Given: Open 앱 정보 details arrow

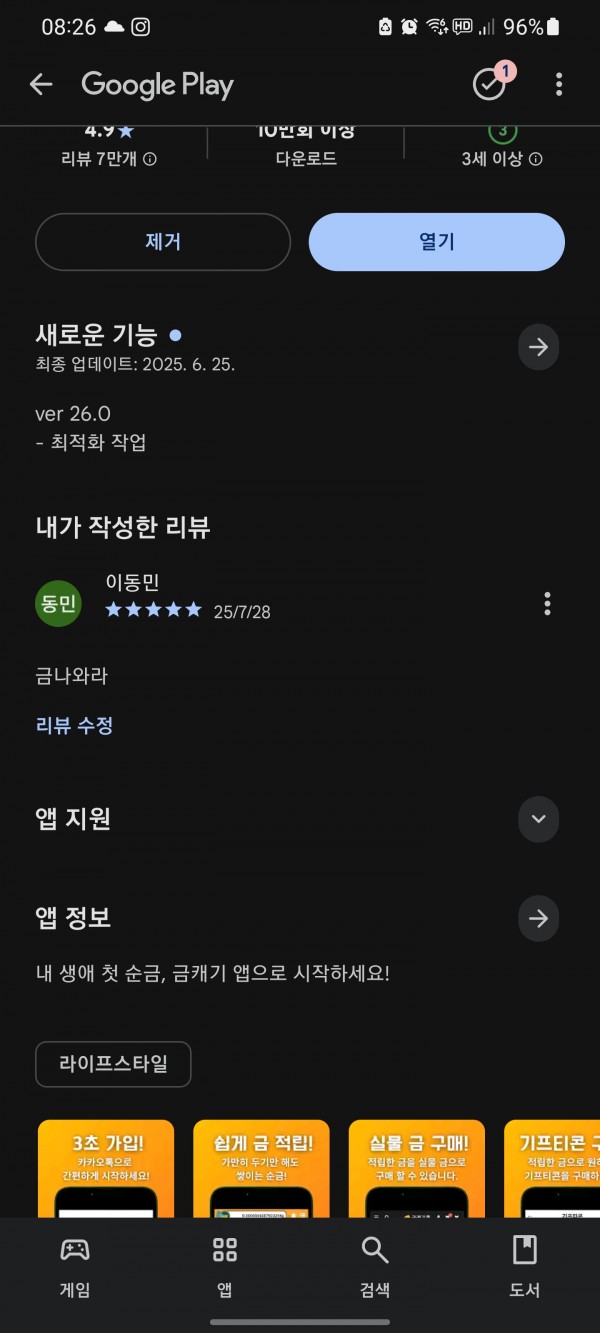Looking at the screenshot, I should pos(538,918).
